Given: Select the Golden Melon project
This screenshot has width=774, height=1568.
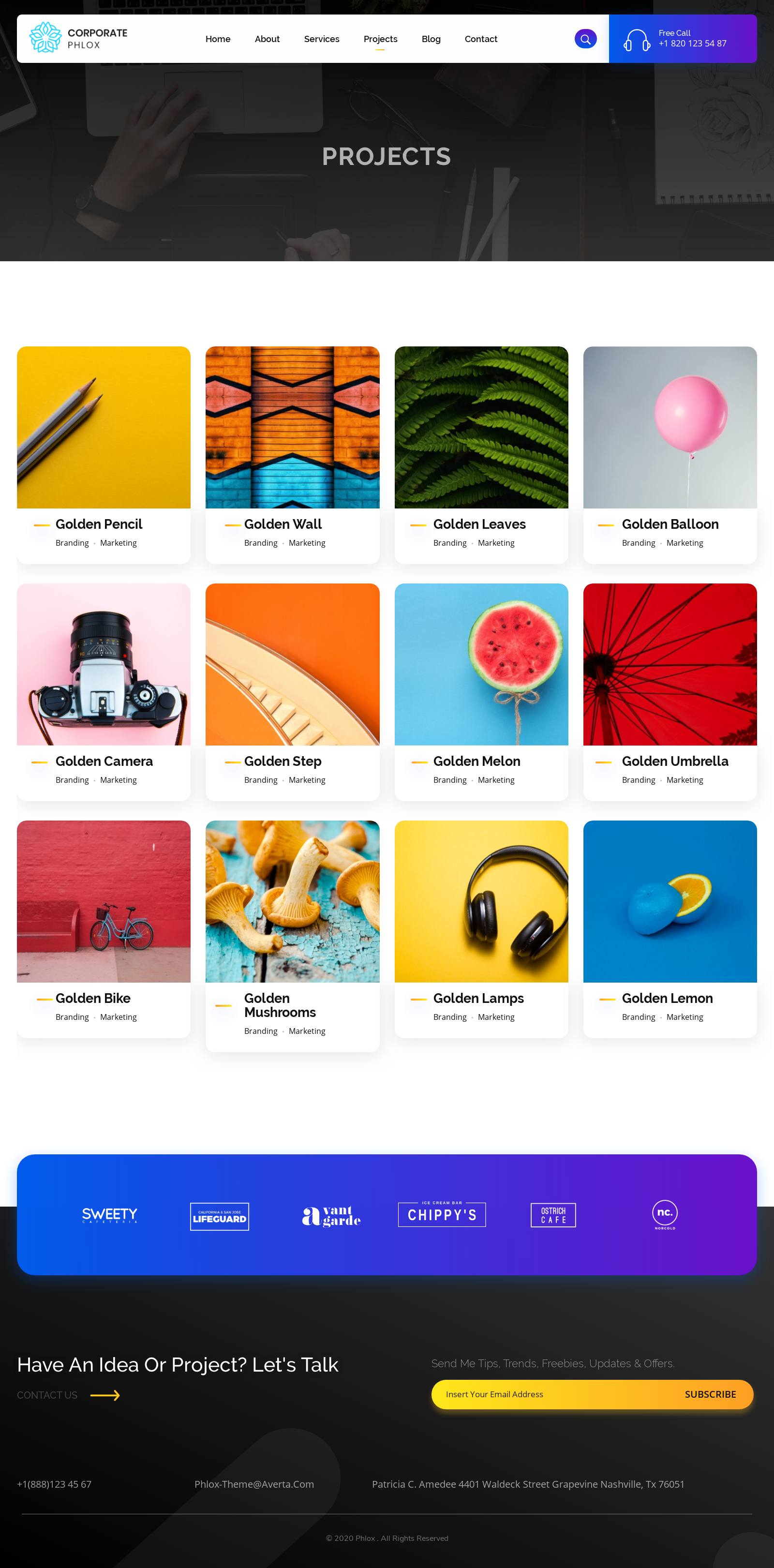Looking at the screenshot, I should point(476,761).
